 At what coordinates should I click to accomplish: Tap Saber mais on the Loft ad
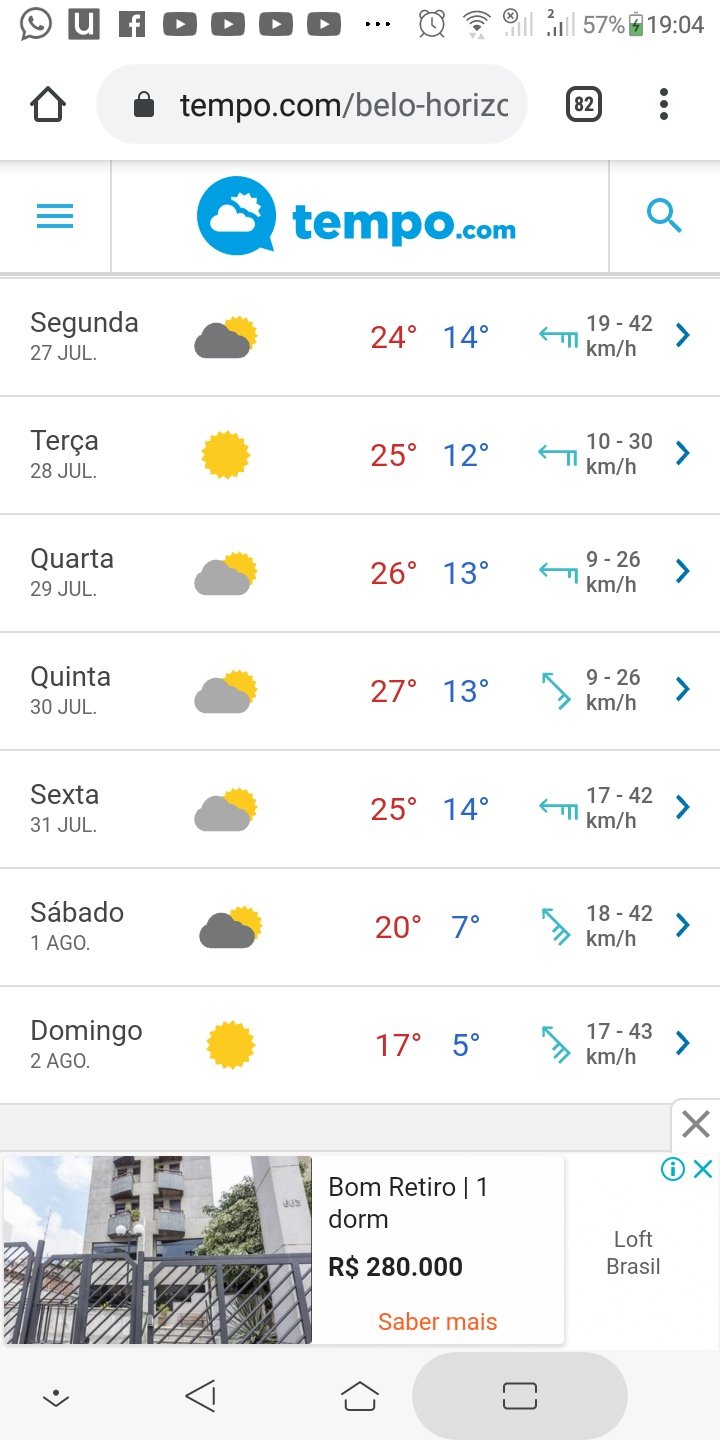437,1321
